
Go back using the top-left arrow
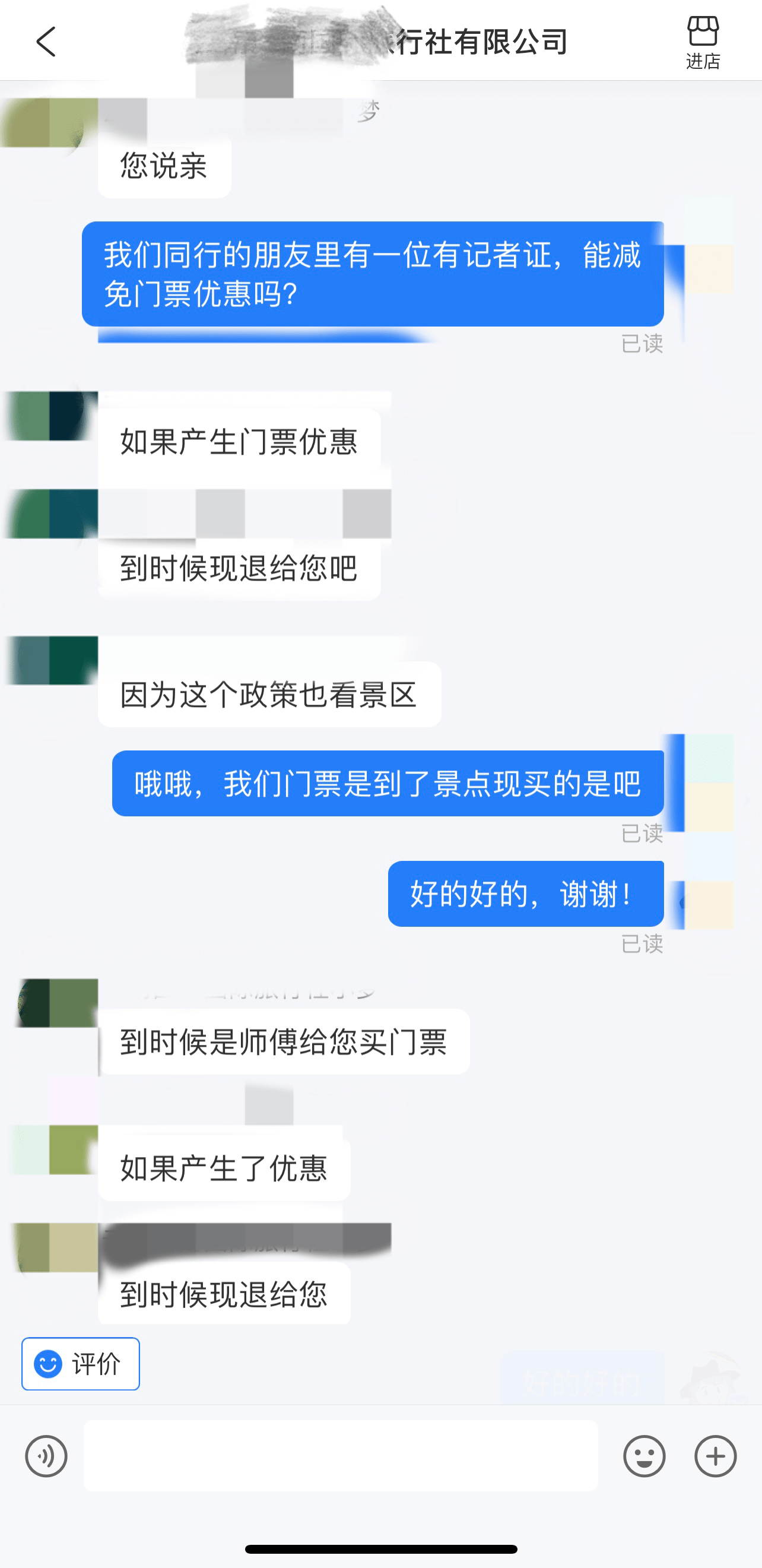tap(46, 42)
